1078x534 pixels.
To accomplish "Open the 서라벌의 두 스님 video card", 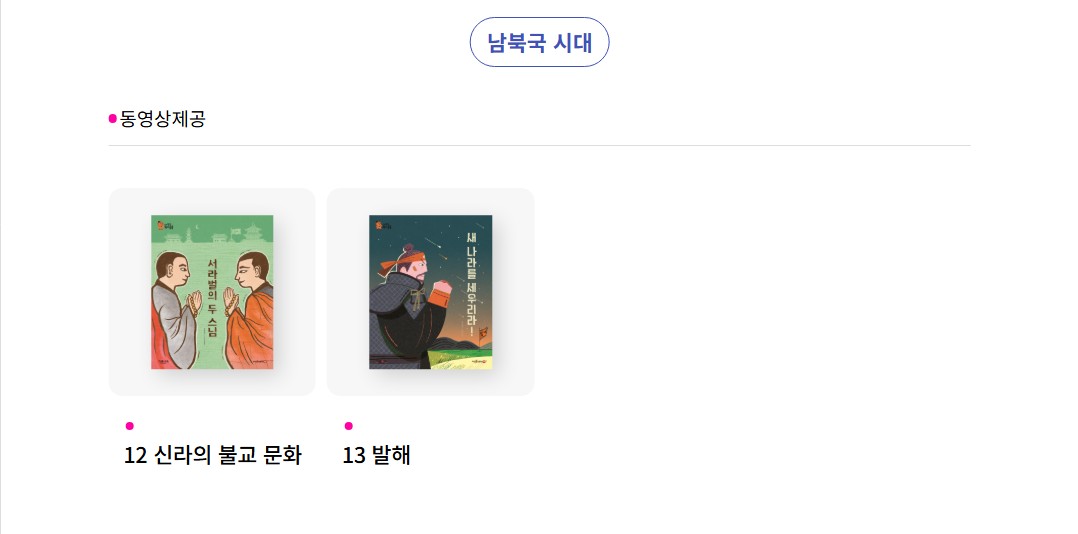I will point(212,292).
